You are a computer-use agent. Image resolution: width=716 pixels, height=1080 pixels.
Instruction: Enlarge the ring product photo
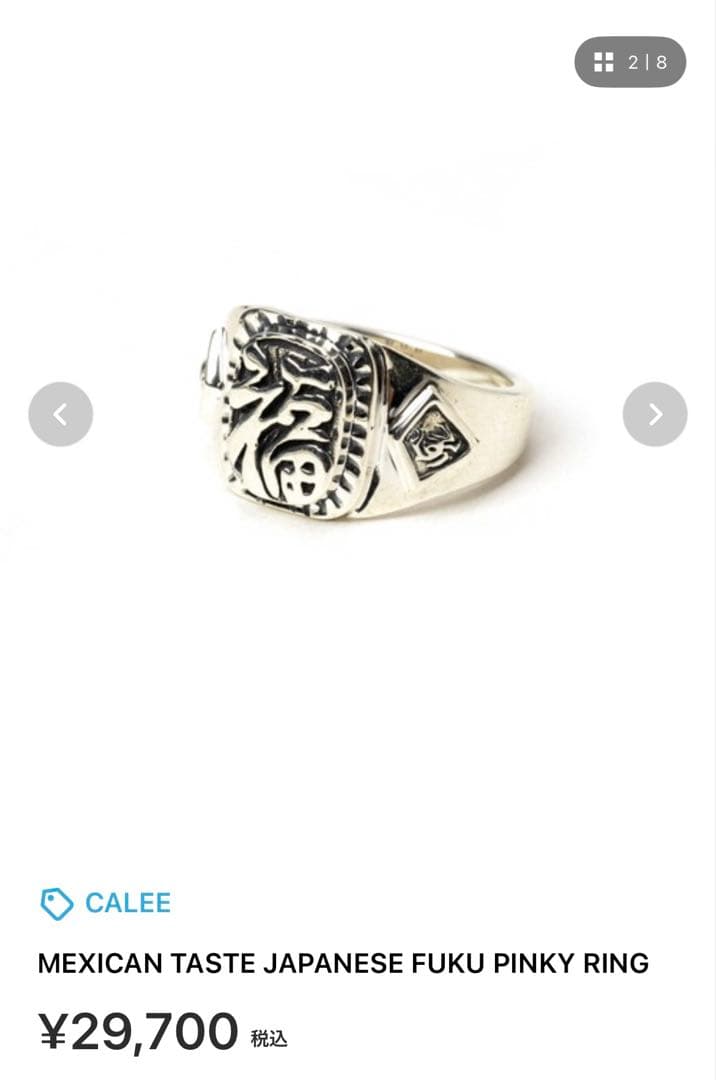(366, 412)
